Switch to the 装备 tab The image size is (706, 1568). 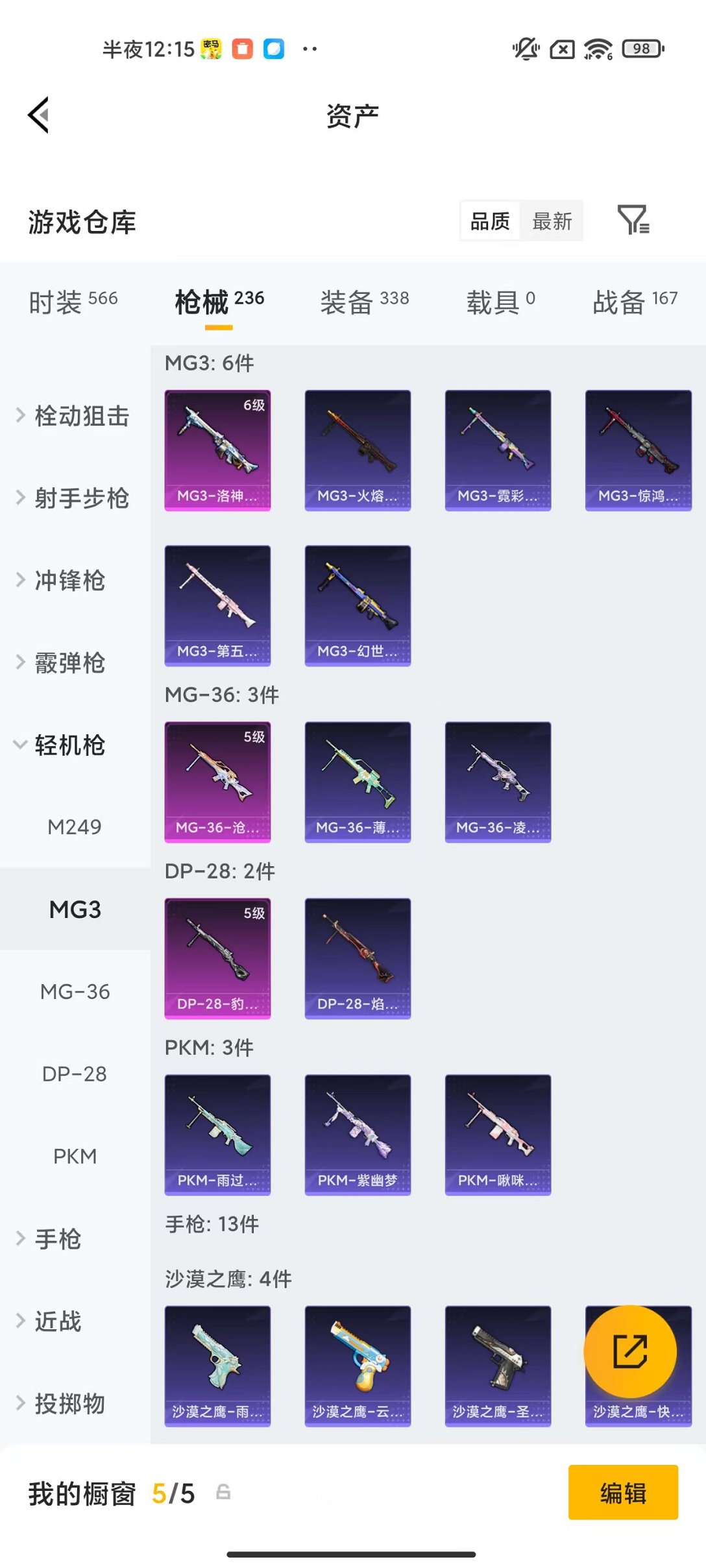364,302
